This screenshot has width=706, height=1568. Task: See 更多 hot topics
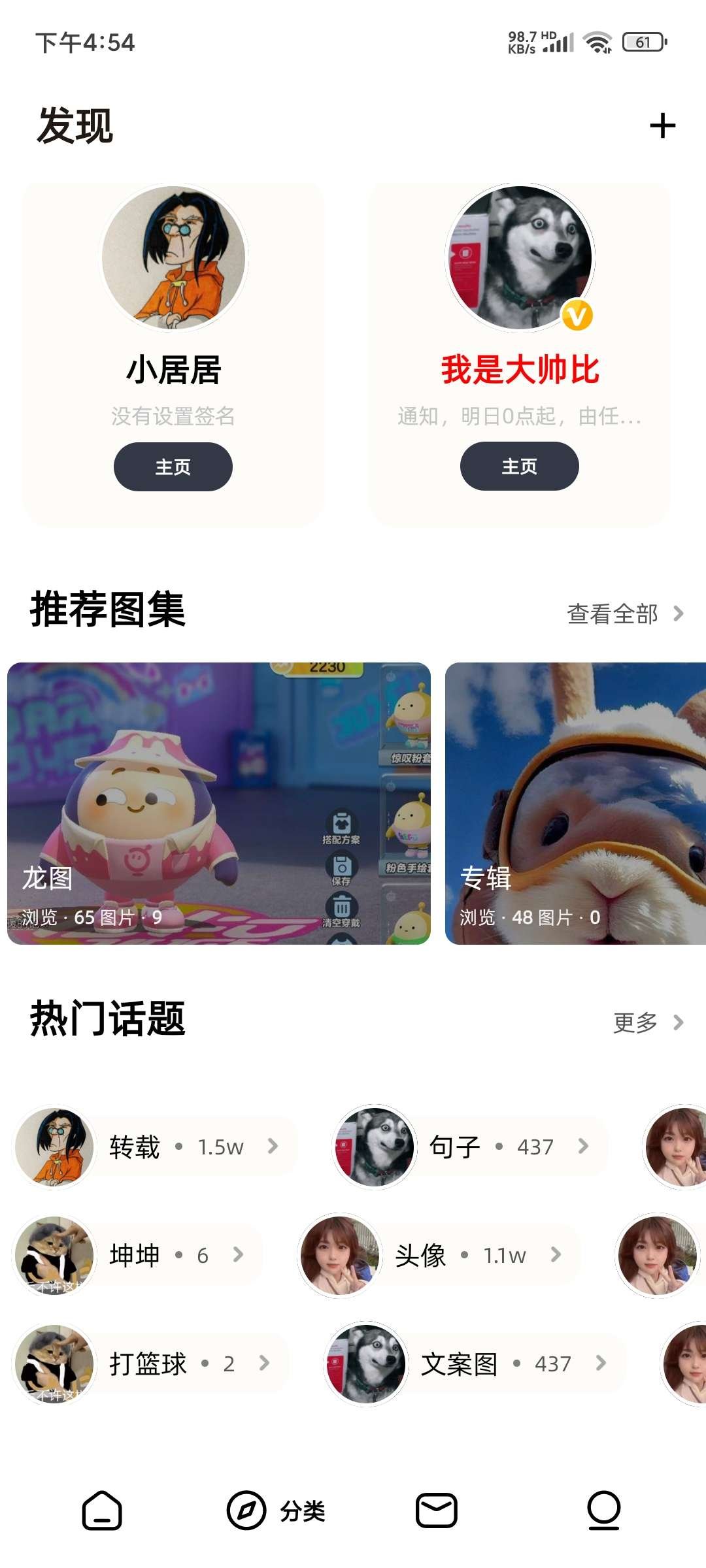(x=647, y=1022)
